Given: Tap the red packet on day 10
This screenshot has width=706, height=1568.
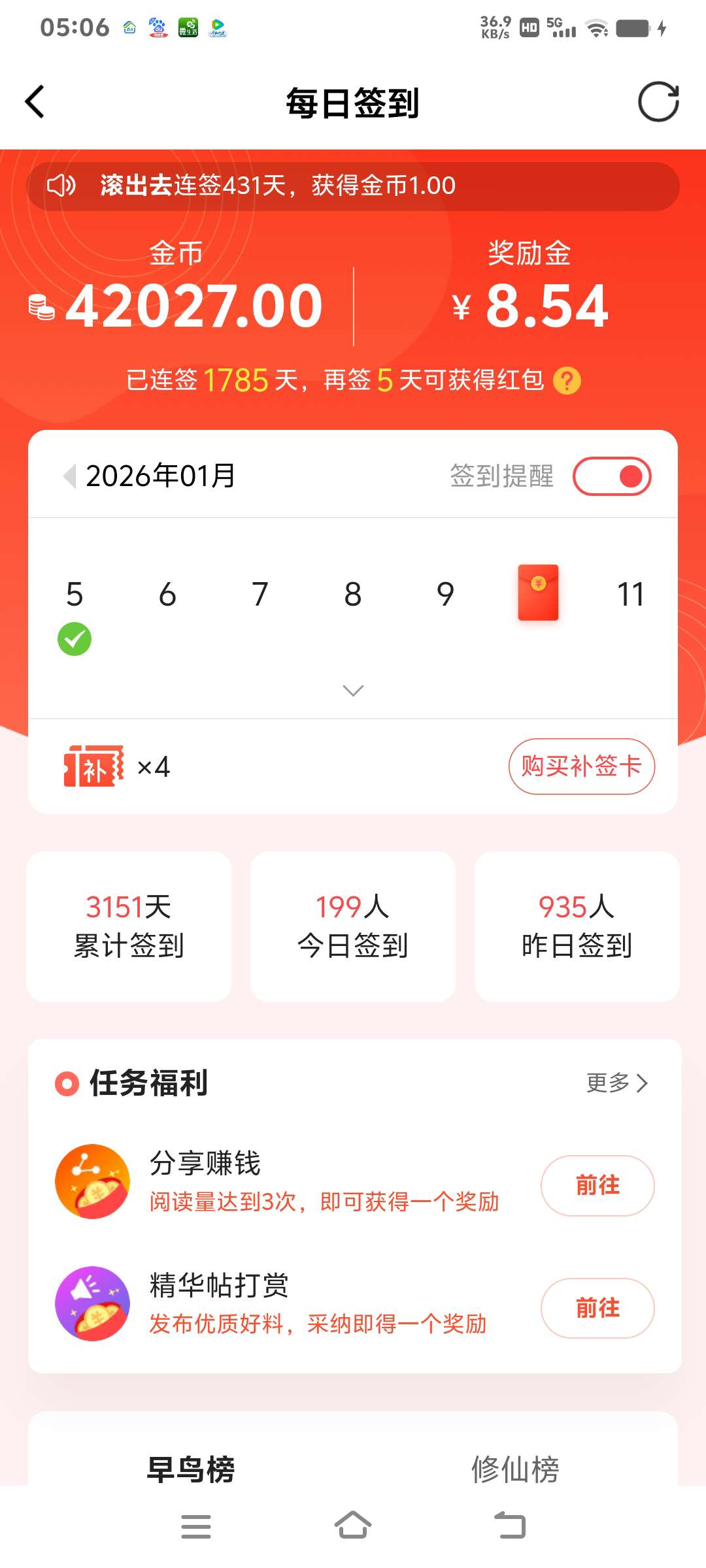Looking at the screenshot, I should pyautogui.click(x=538, y=593).
